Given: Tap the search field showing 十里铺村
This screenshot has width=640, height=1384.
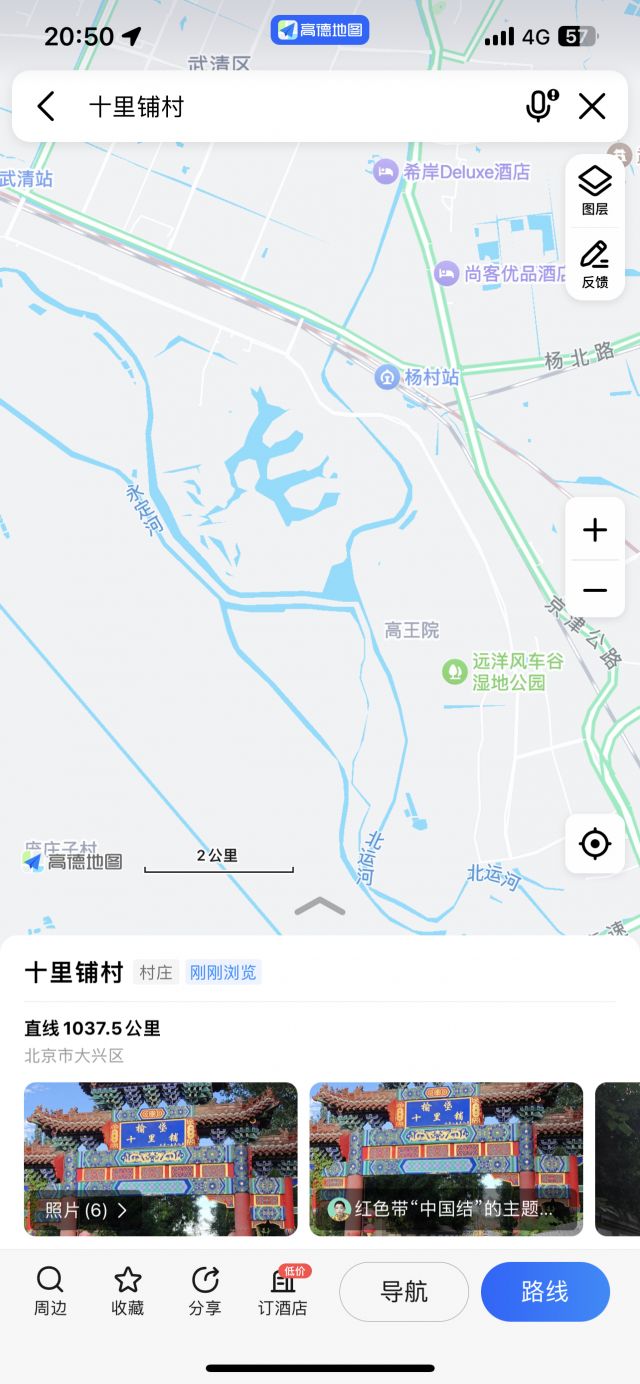Looking at the screenshot, I should [290, 106].
